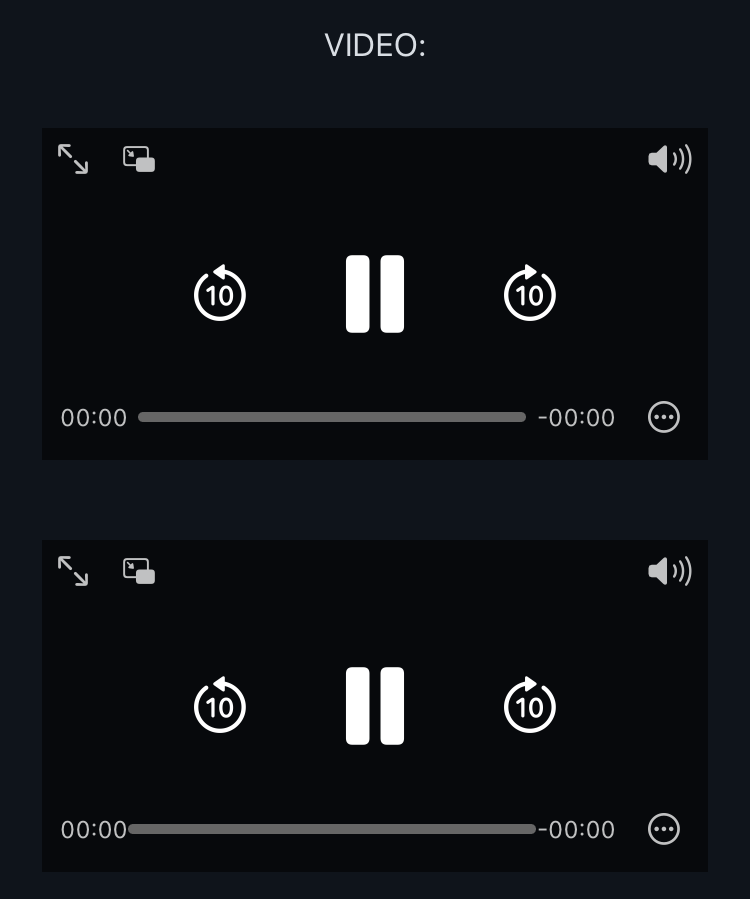
Task: Pause the first video
Action: (x=375, y=294)
